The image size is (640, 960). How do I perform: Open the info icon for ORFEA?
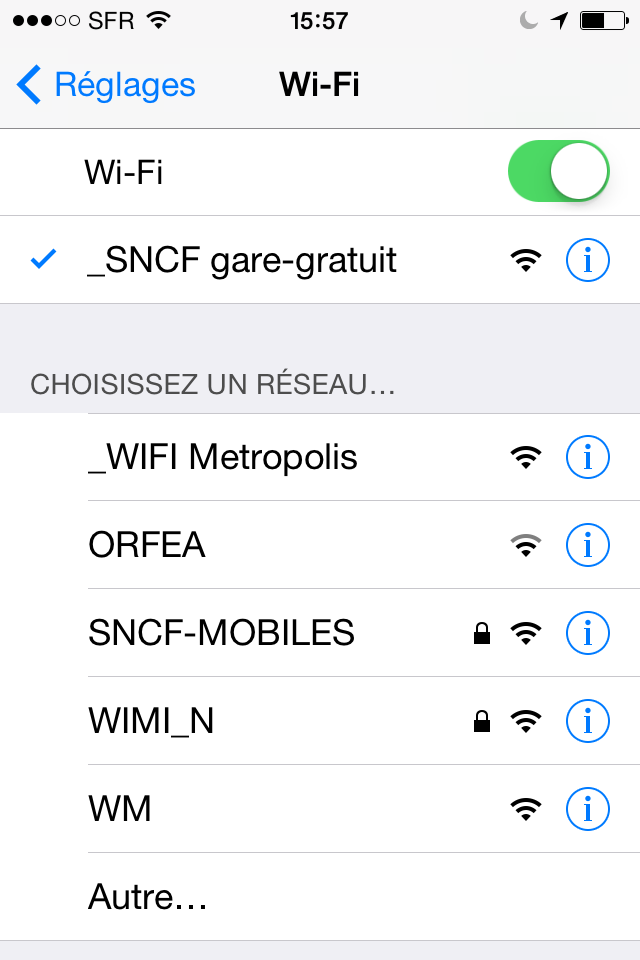pos(588,545)
